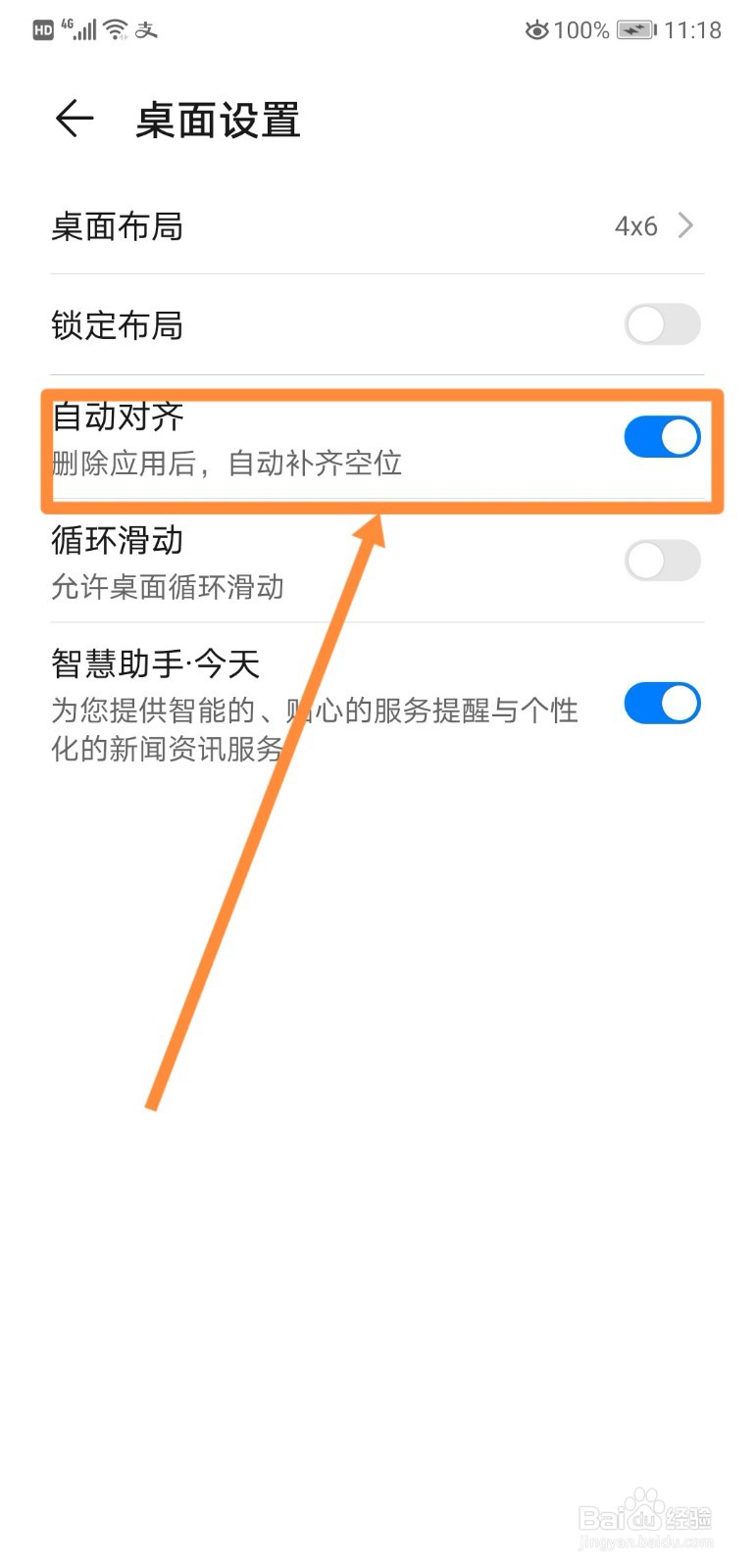Toggle the 锁定布局 switch on
Screen dimensions: 755x1568
(x=662, y=324)
